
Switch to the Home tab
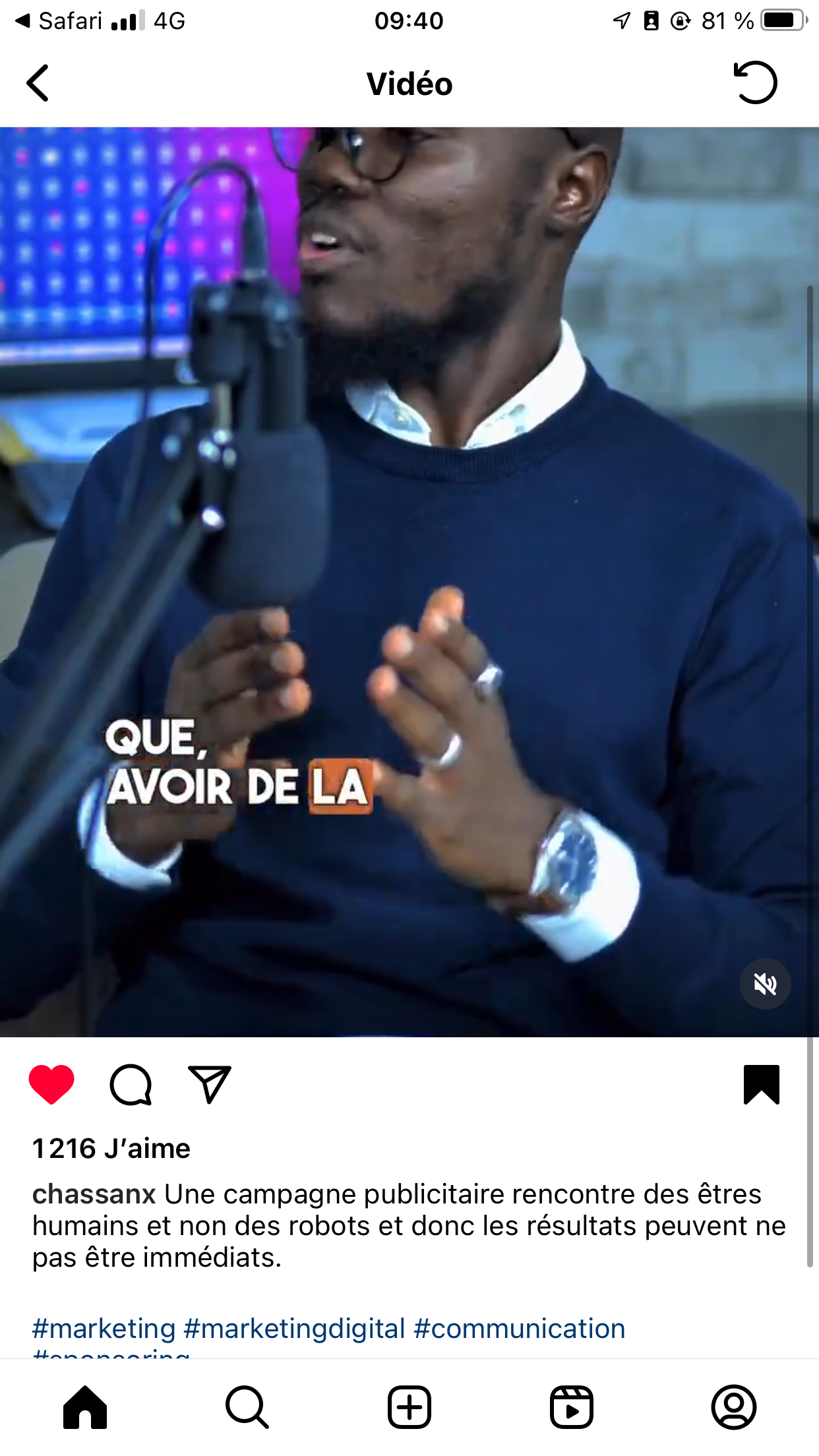85,1407
